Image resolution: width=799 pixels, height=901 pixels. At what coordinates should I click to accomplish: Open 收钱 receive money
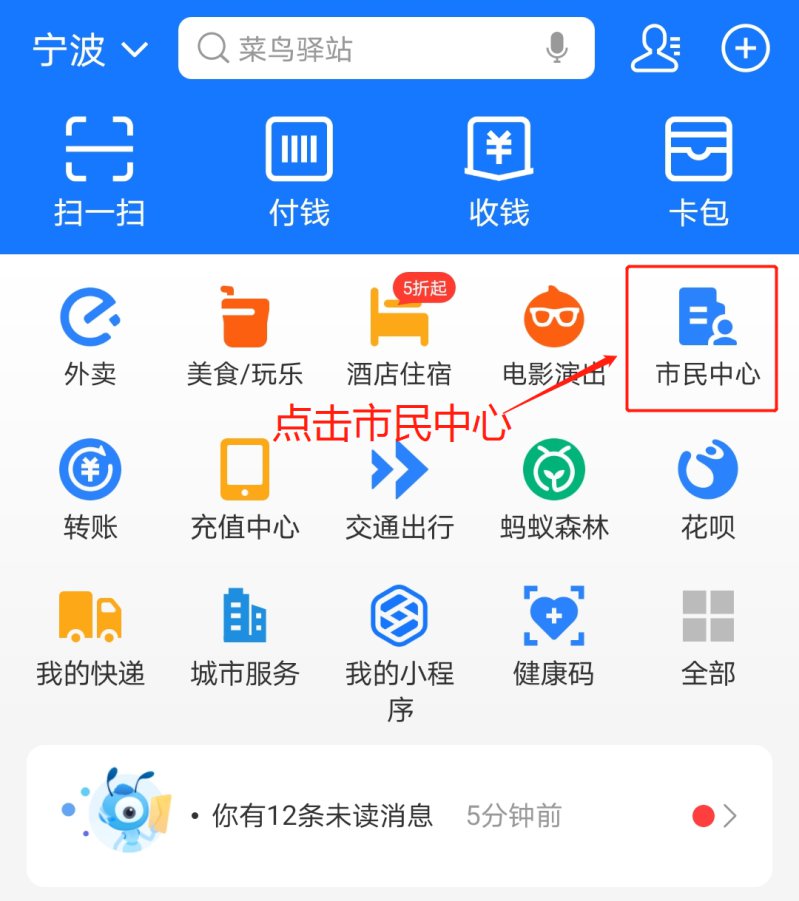click(x=499, y=170)
